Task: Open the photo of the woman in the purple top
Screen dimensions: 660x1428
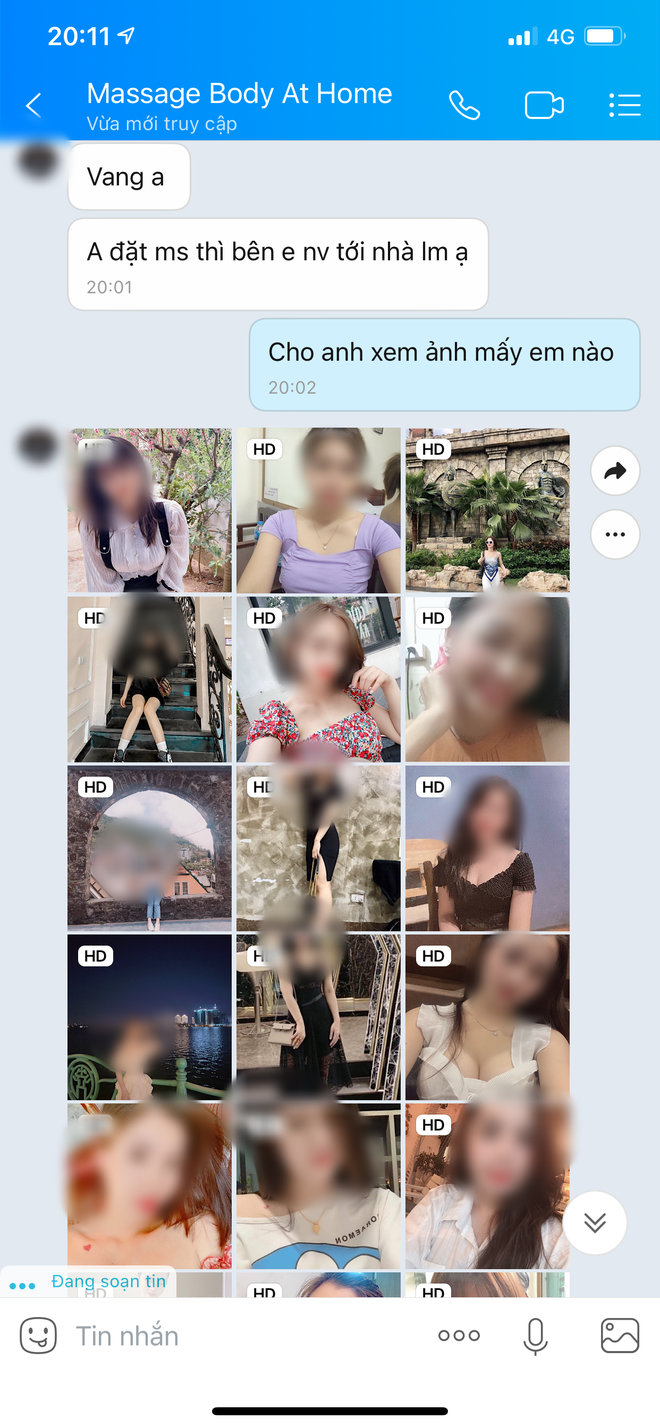Action: [x=318, y=510]
